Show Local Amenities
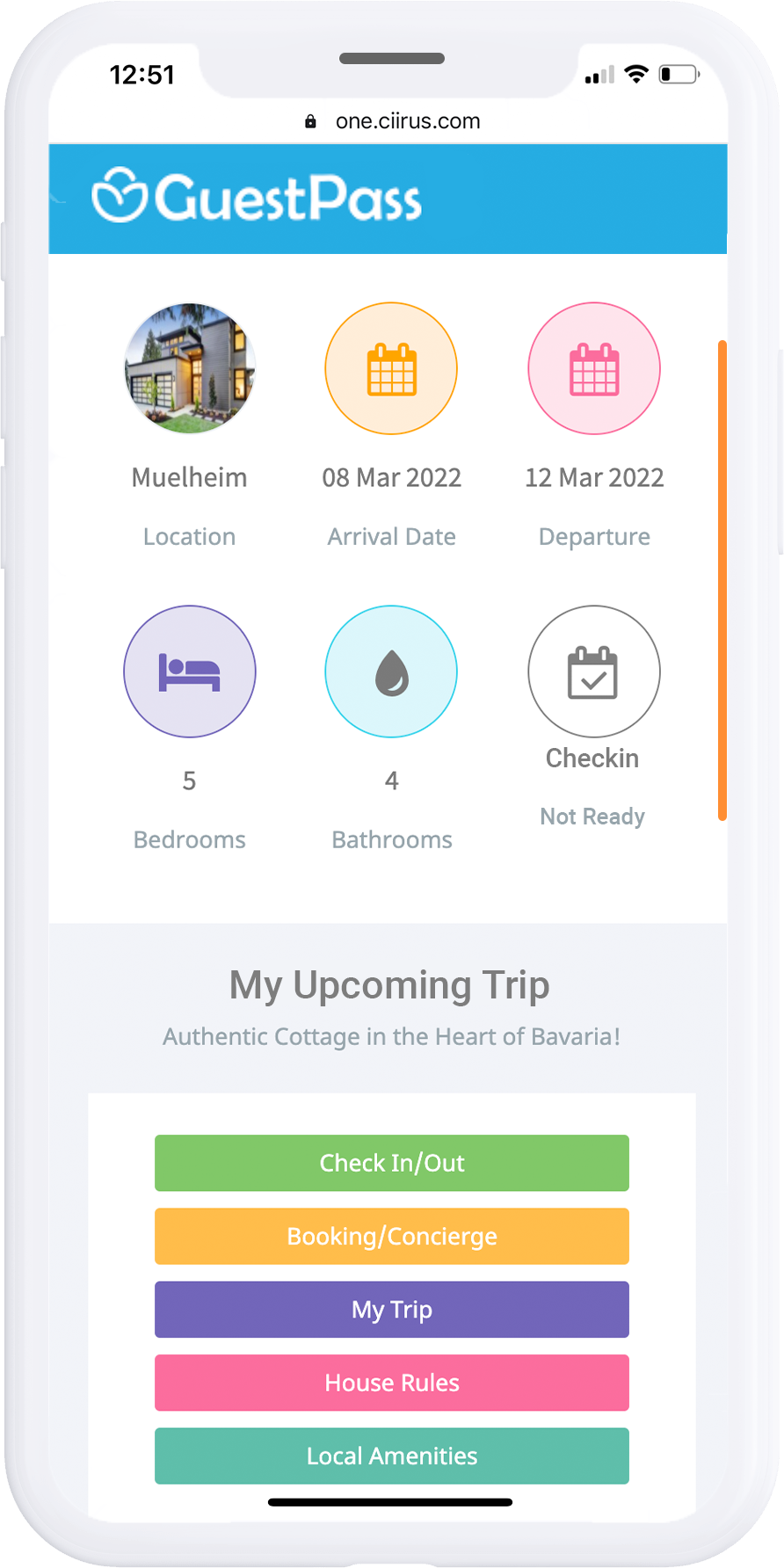This screenshot has width=784, height=1568. tap(392, 1455)
